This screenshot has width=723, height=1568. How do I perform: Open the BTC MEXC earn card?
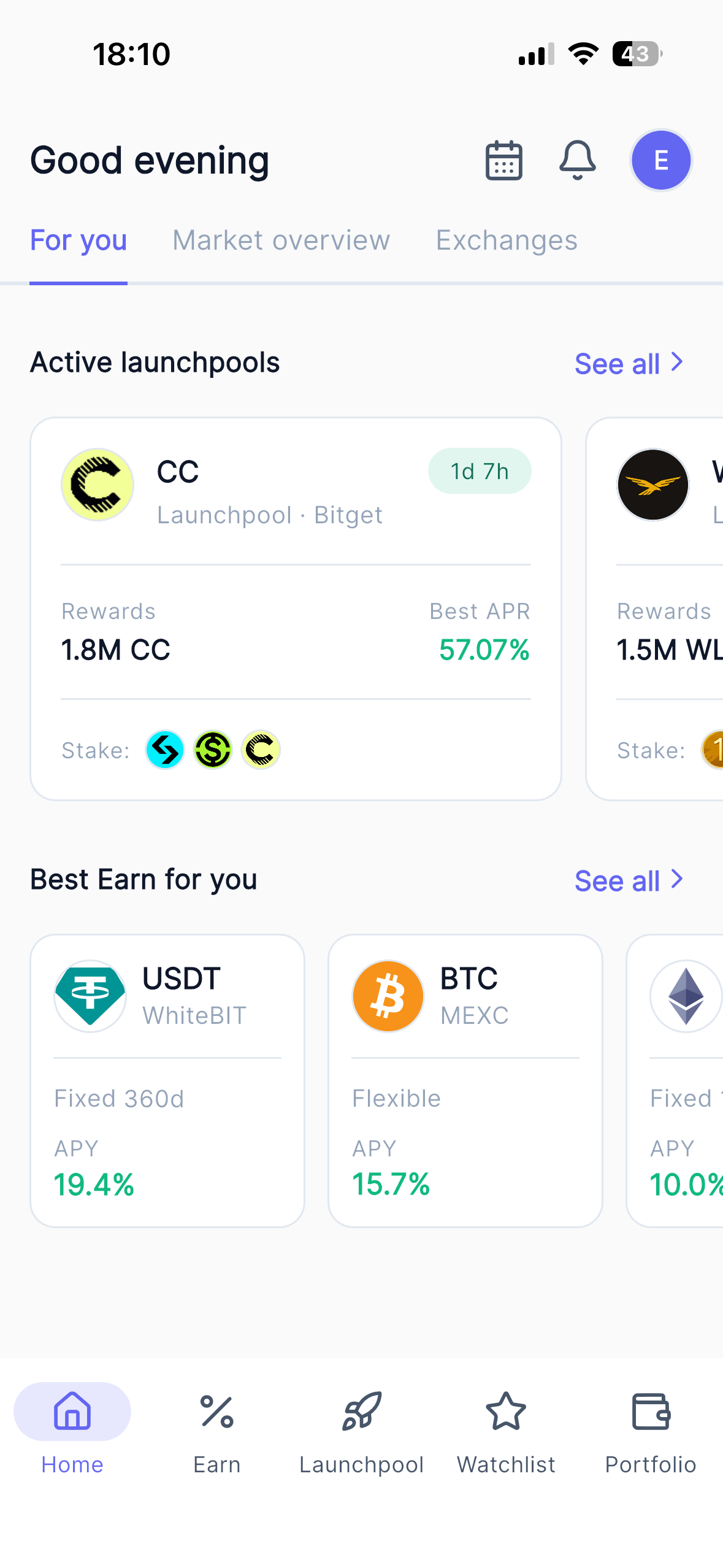465,1080
